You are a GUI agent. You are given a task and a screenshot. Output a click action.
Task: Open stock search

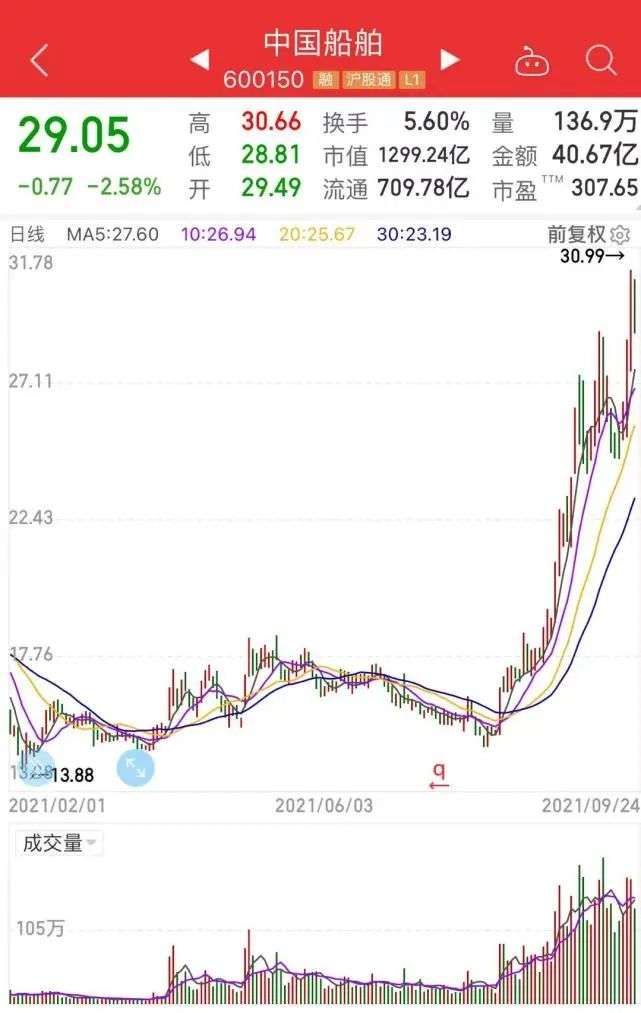[x=601, y=60]
